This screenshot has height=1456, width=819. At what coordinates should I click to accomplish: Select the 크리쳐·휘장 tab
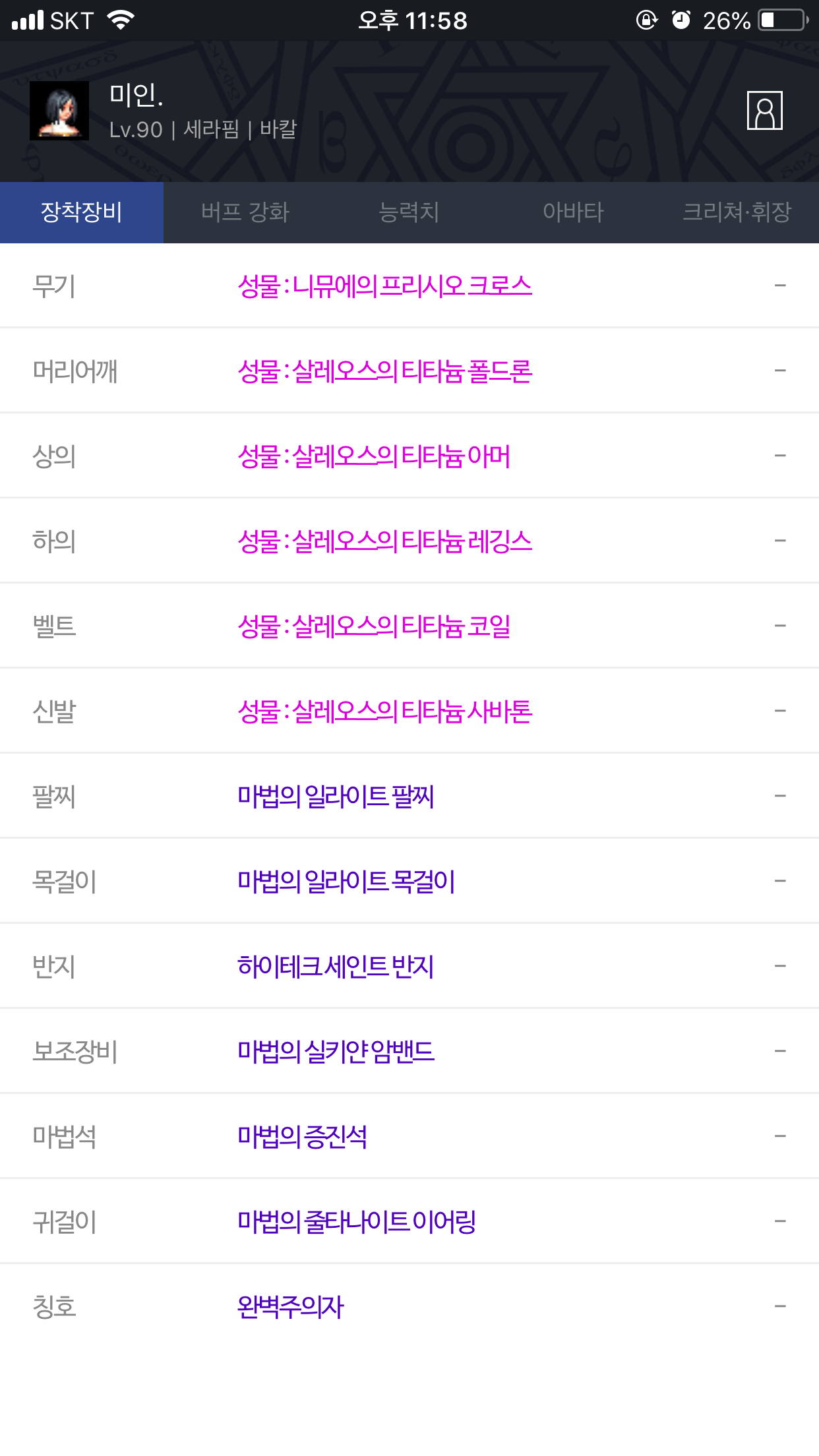737,212
